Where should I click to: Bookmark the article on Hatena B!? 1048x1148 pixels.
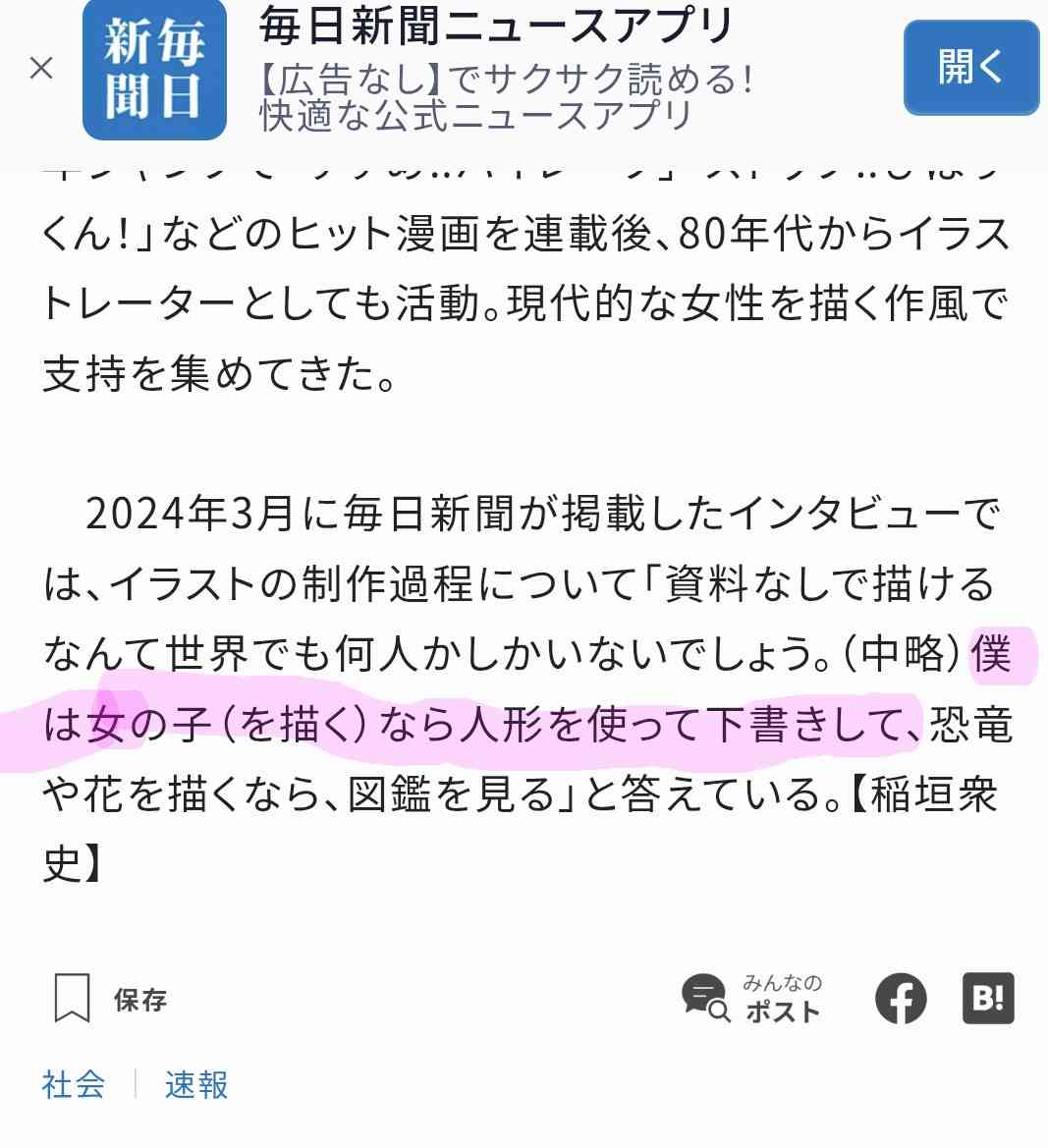(x=987, y=998)
